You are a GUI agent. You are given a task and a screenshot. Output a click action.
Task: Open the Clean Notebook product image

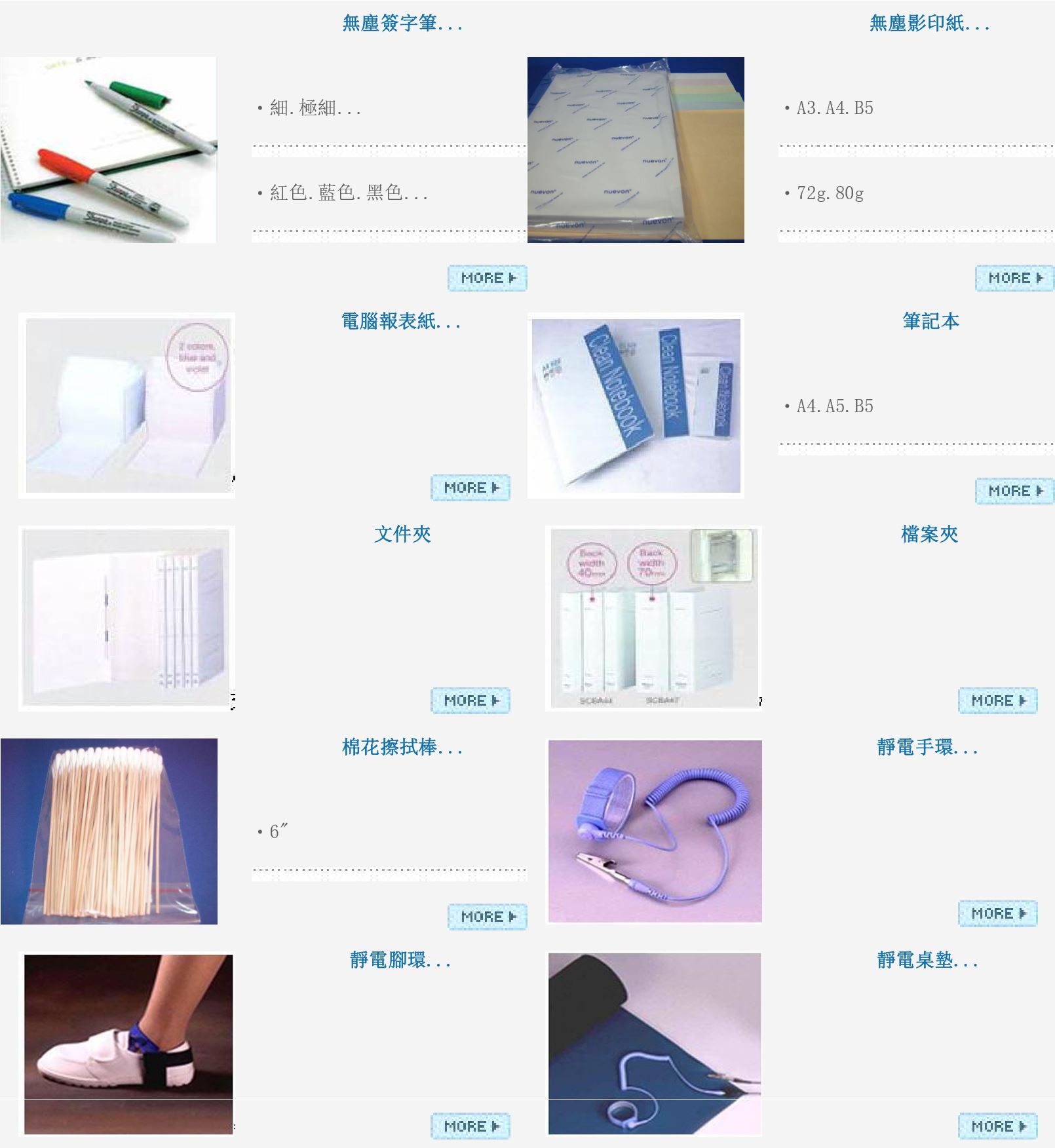coord(636,405)
